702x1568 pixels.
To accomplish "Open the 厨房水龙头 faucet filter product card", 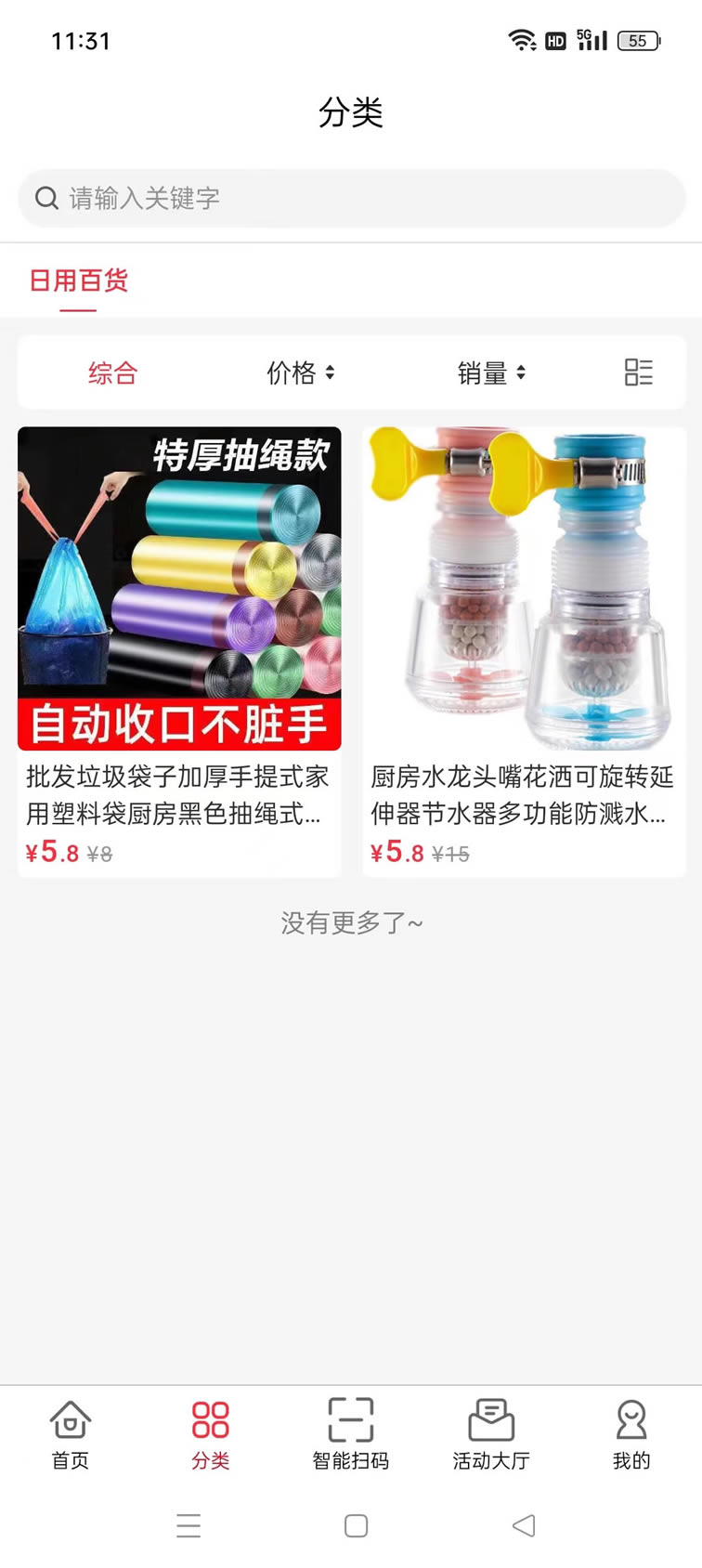I will [524, 650].
